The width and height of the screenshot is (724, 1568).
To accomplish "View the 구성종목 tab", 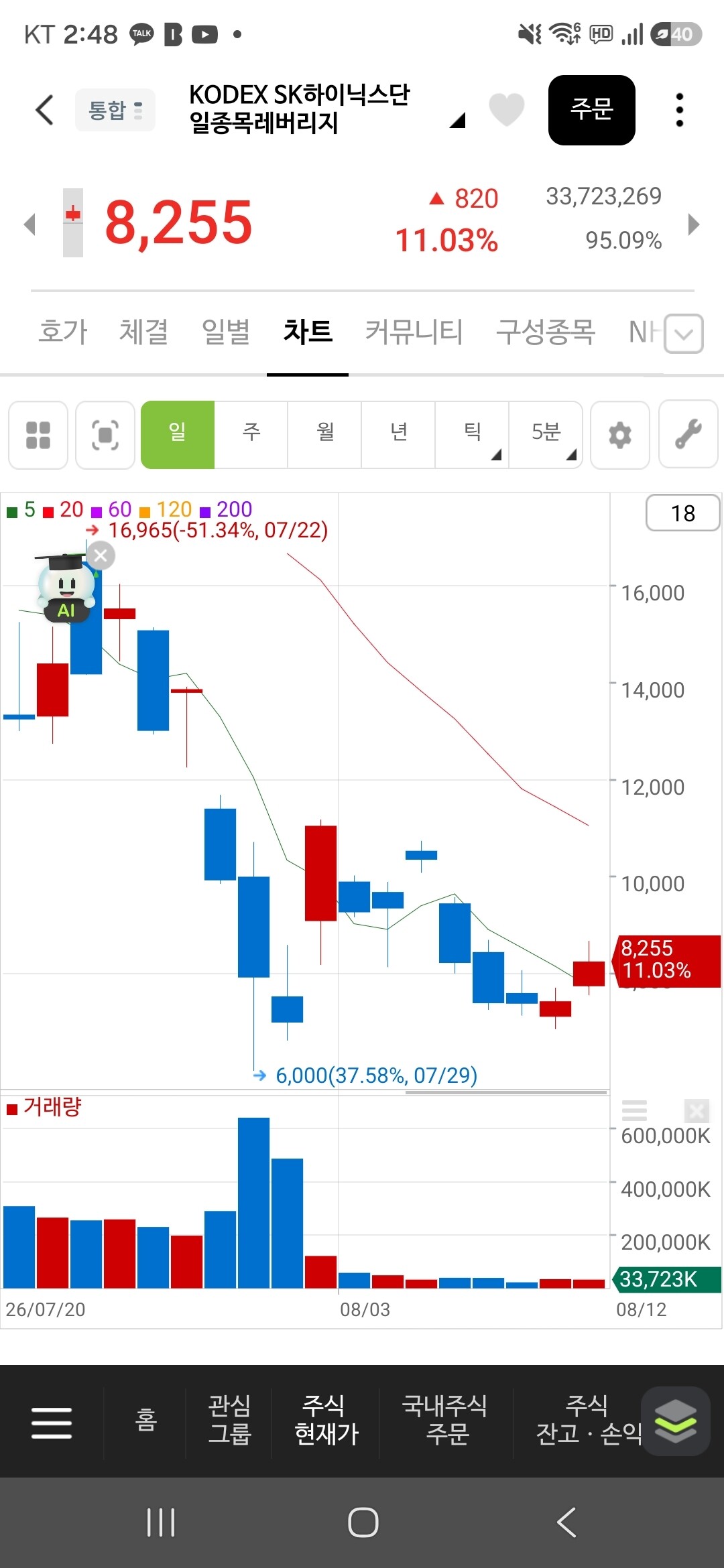I will pyautogui.click(x=546, y=332).
